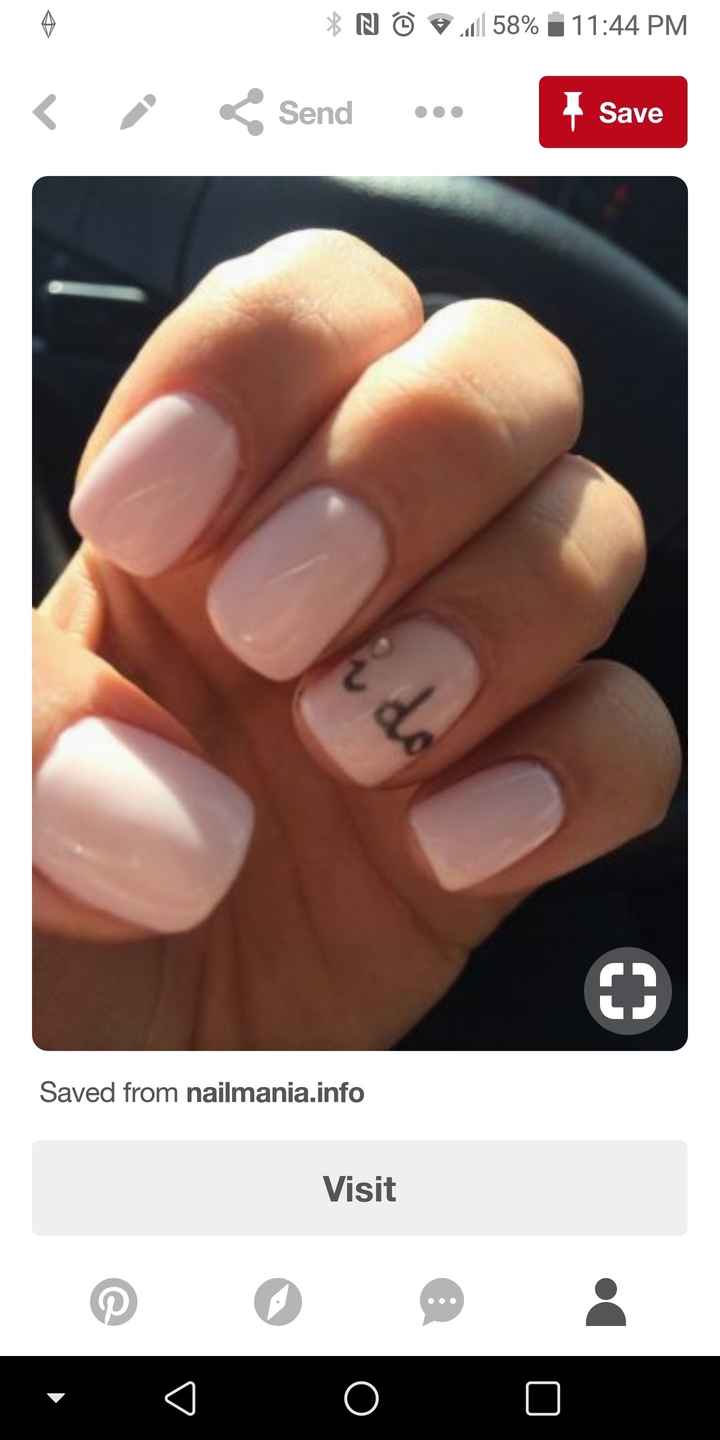Tap the zoom crop icon on the photo
720x1440 pixels.
627,990
